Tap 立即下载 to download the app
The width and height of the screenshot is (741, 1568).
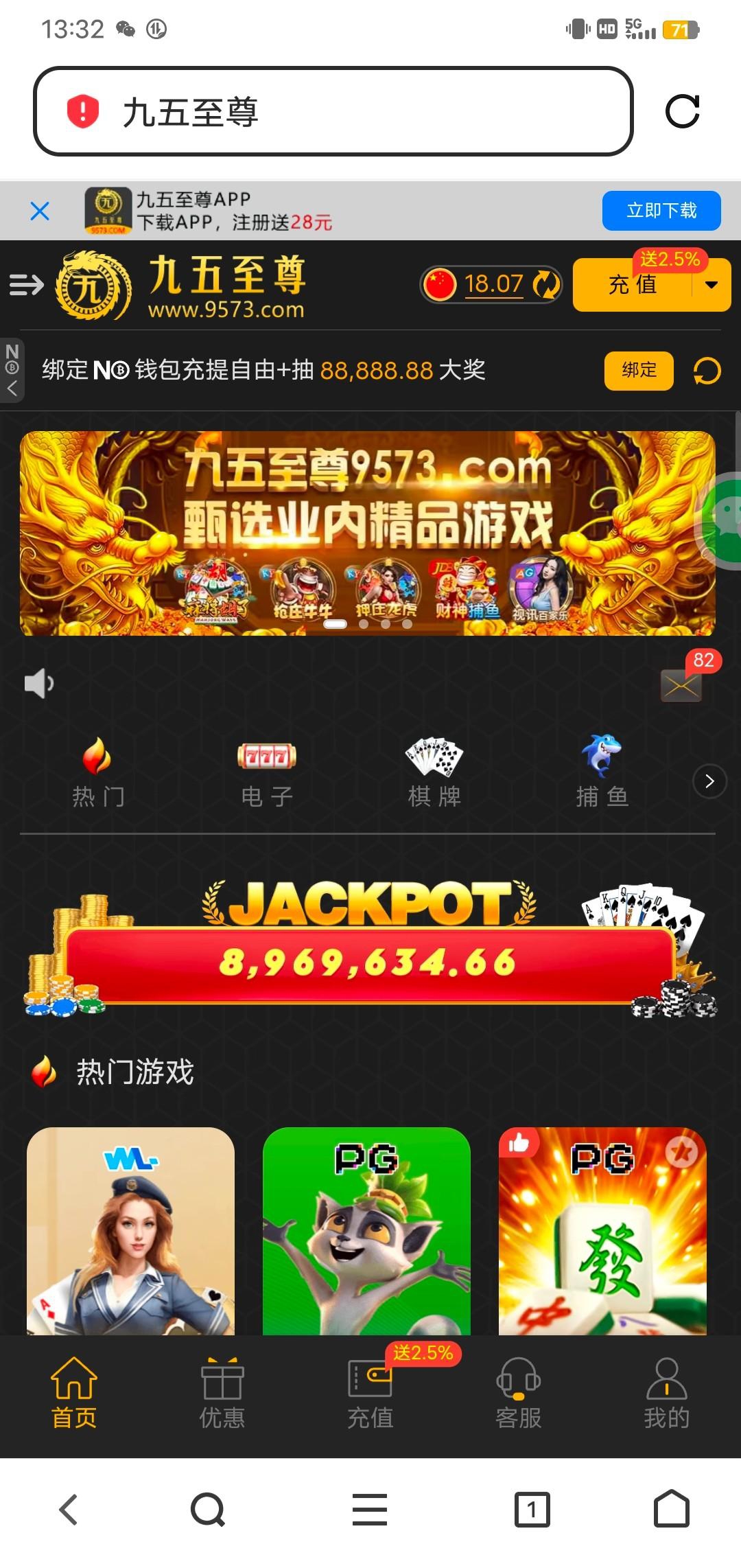661,210
